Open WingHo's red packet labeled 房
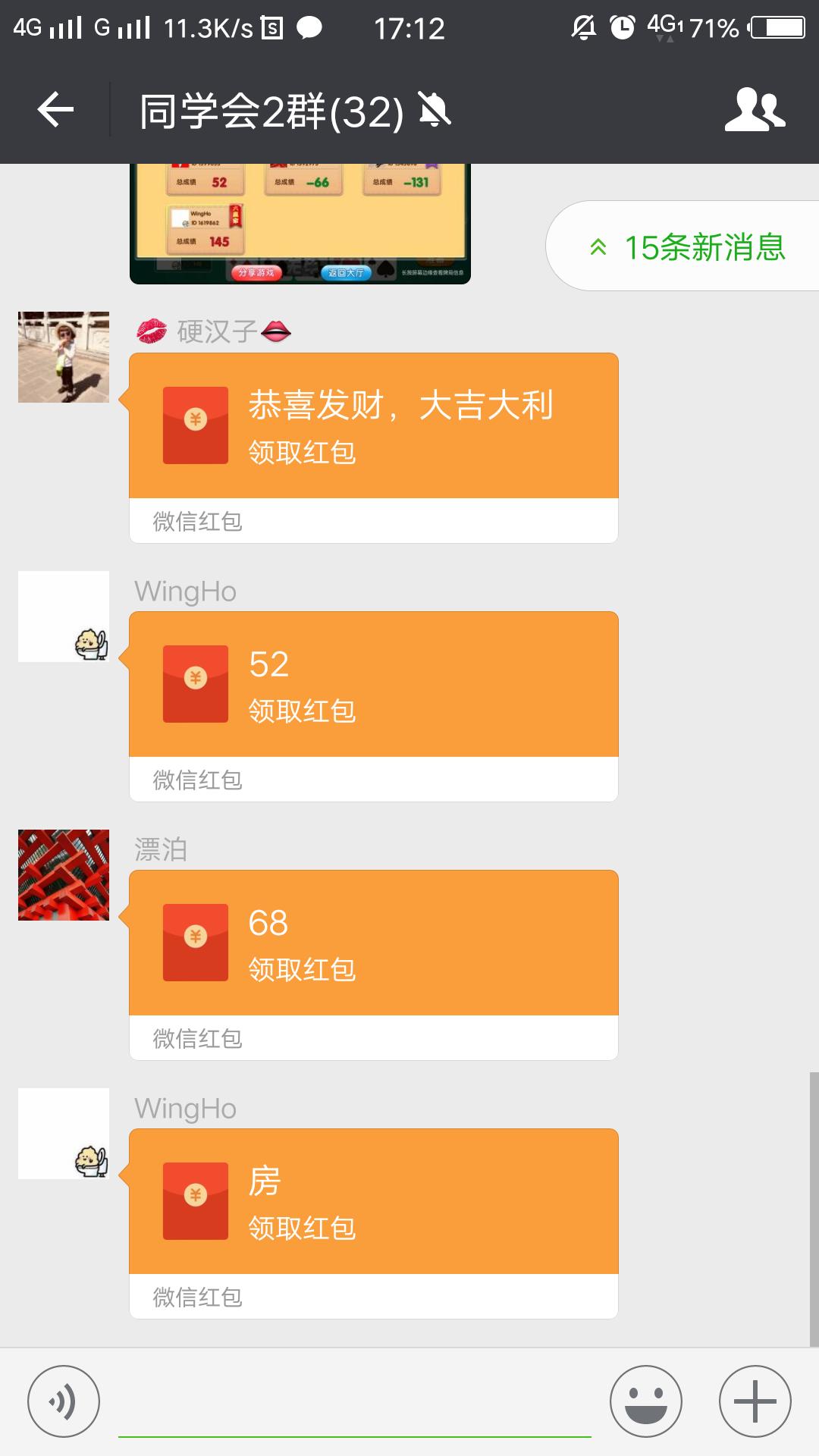Viewport: 819px width, 1456px height. point(373,1202)
